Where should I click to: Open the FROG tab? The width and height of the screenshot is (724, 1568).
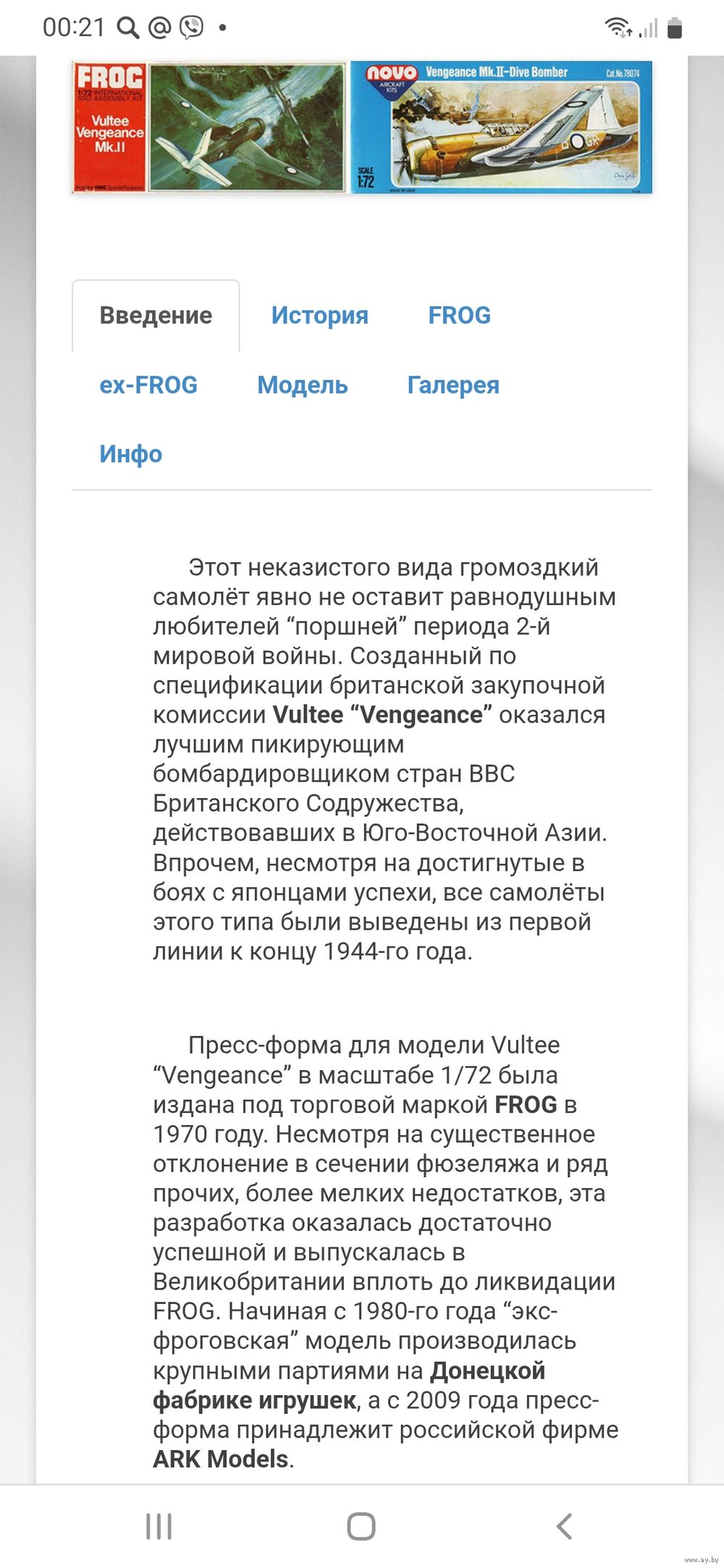coord(460,315)
